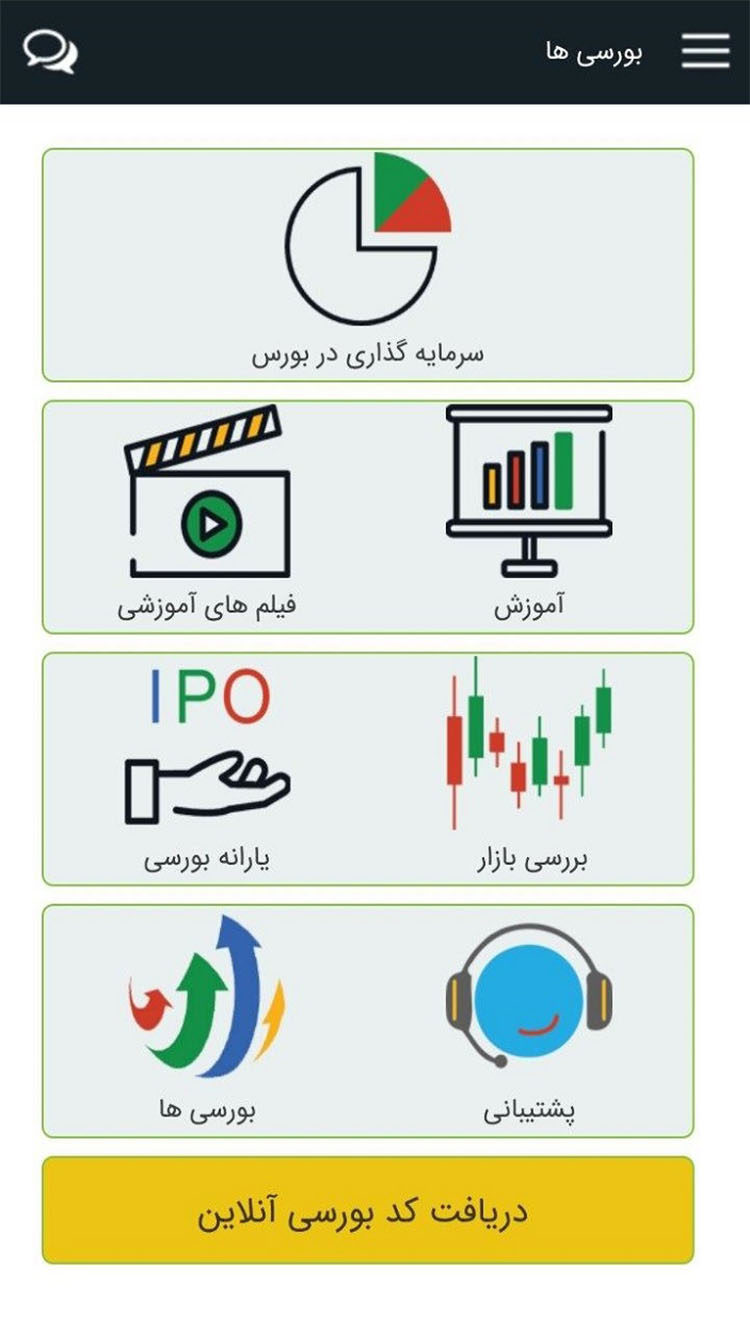
Task: Open the آموزش tile
Action: click(x=529, y=515)
